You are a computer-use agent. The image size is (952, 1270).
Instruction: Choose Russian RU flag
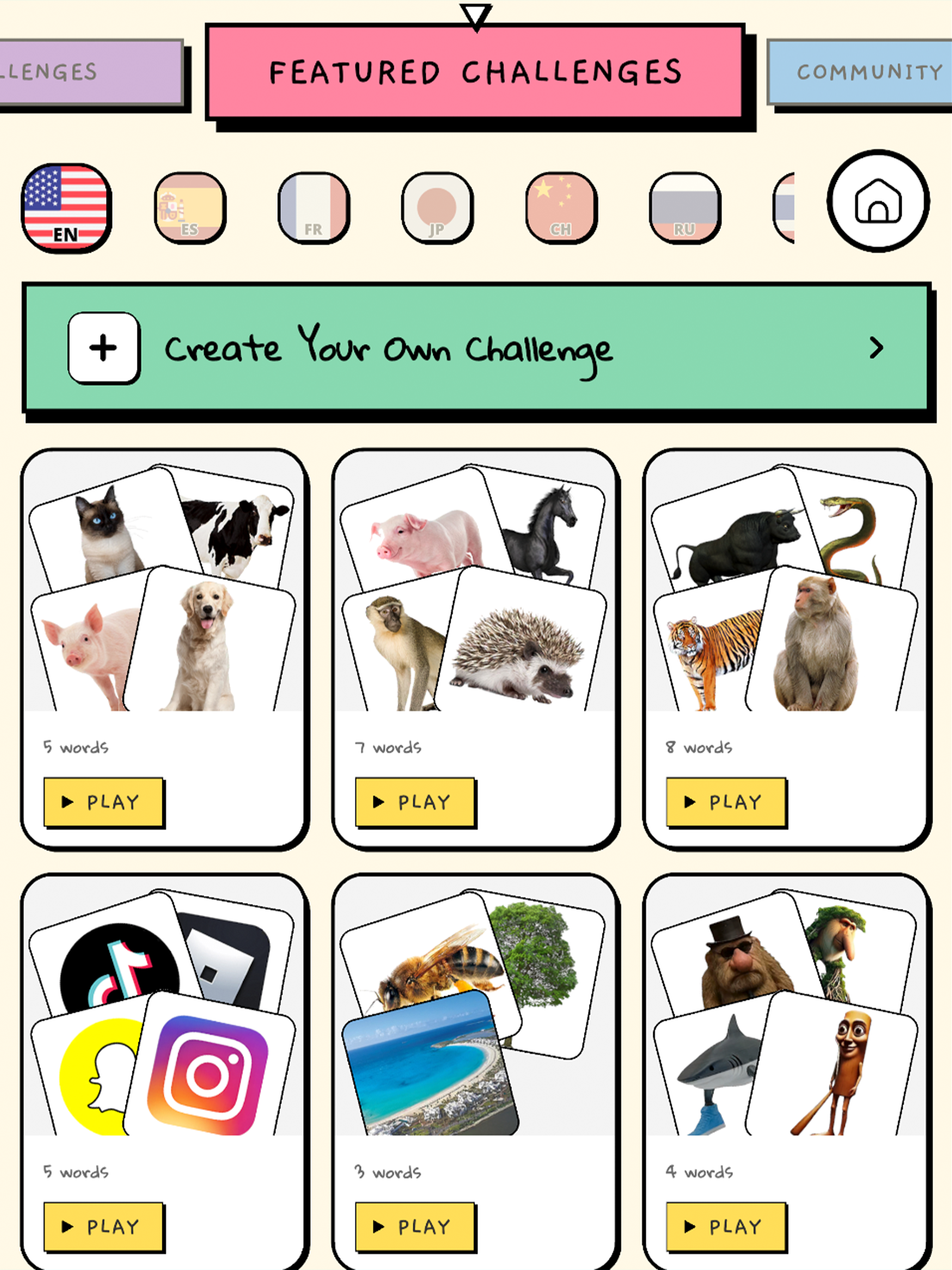[x=684, y=207]
